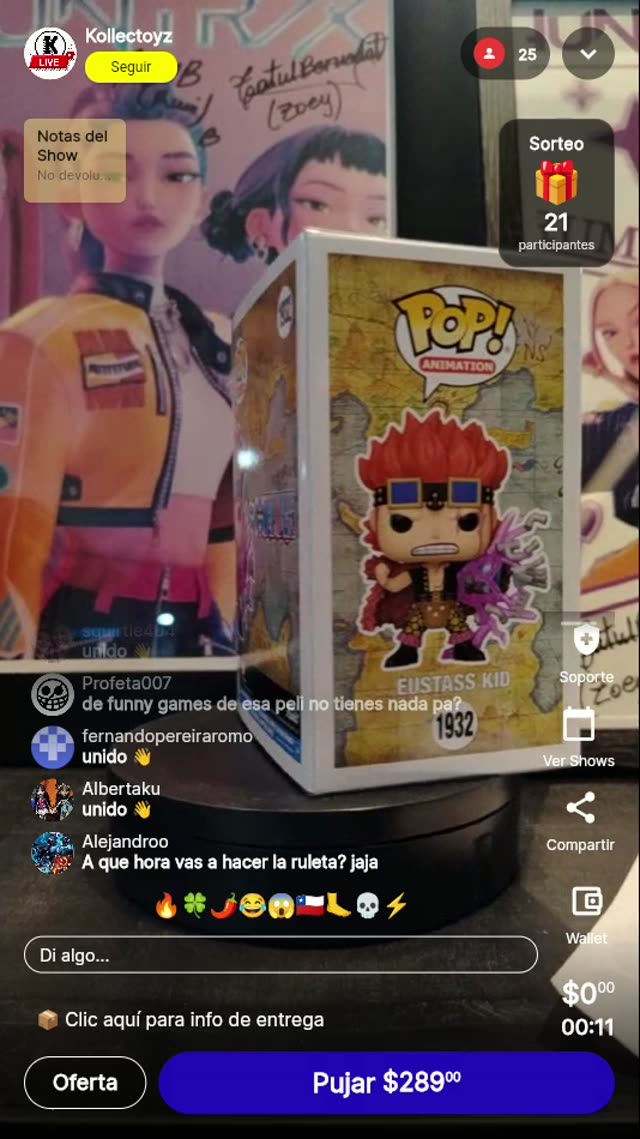
Task: Share this live stream
Action: [x=580, y=821]
